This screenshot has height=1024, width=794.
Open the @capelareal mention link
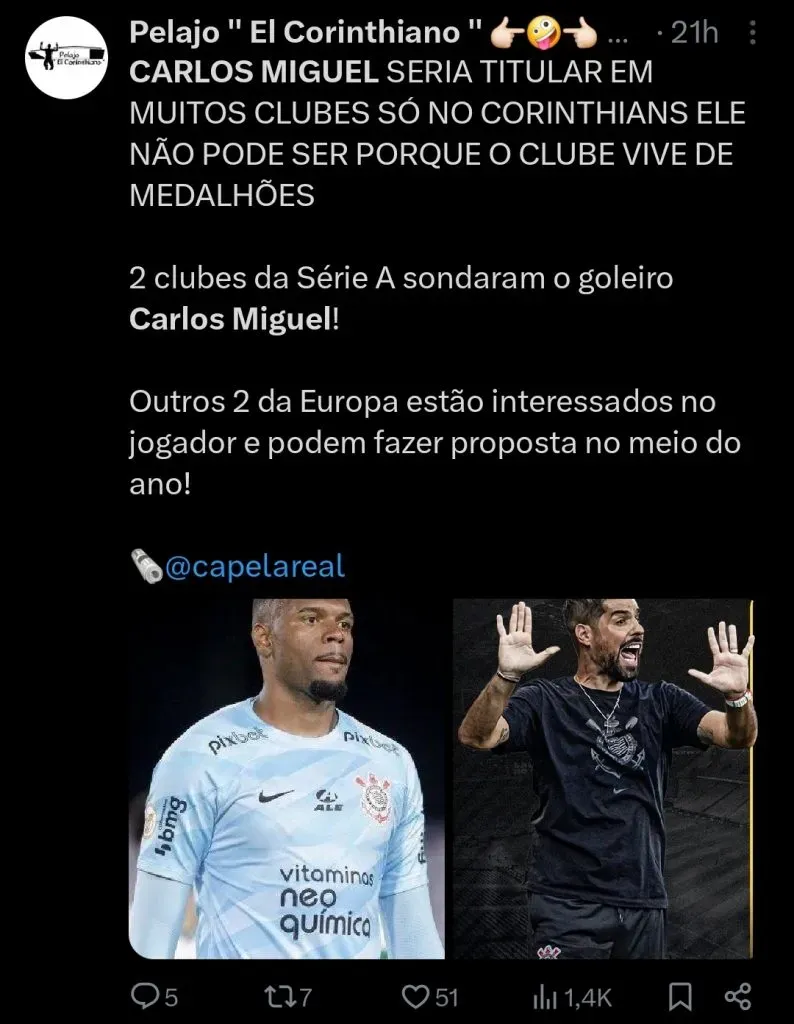pyautogui.click(x=253, y=567)
